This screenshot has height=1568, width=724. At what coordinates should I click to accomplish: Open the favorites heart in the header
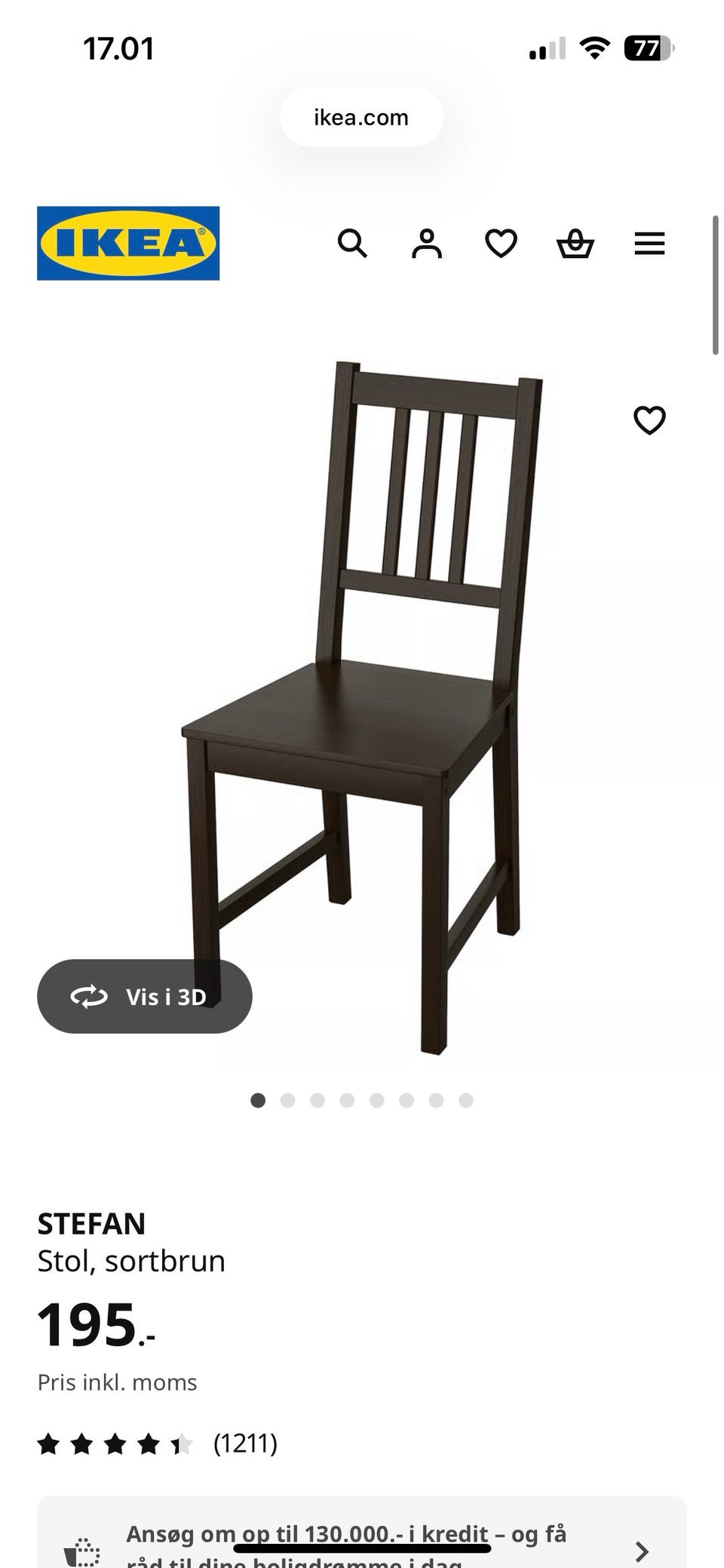pyautogui.click(x=501, y=244)
